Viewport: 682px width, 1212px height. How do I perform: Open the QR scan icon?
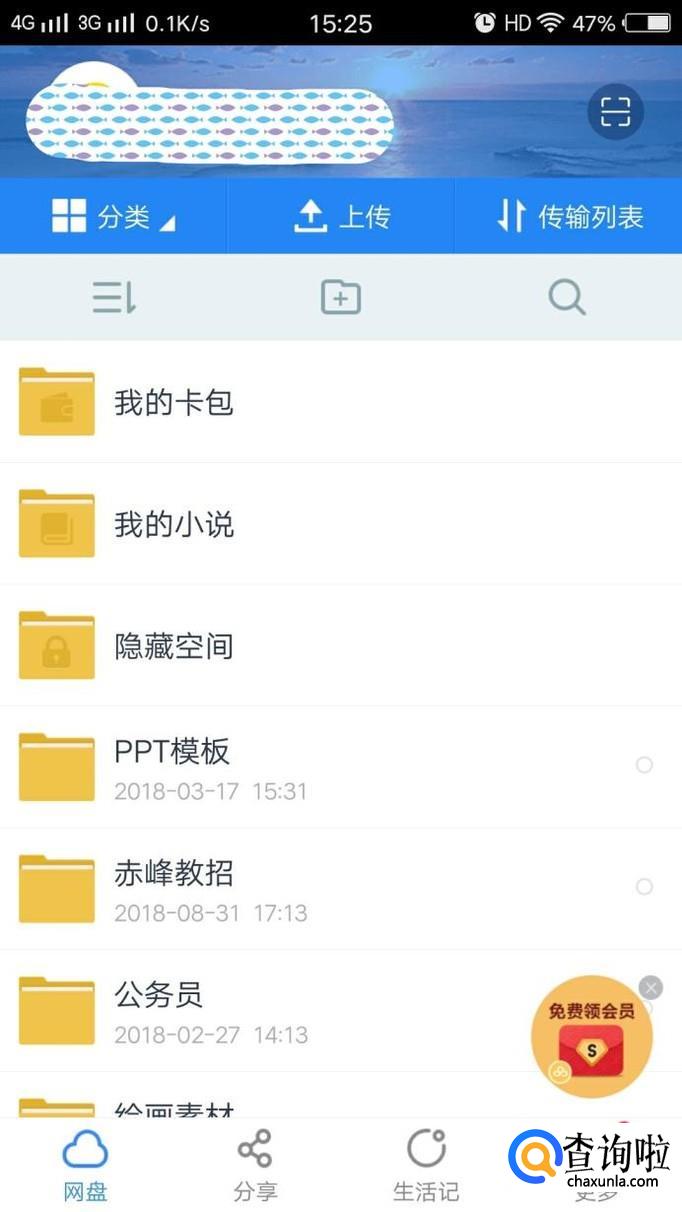(x=615, y=112)
